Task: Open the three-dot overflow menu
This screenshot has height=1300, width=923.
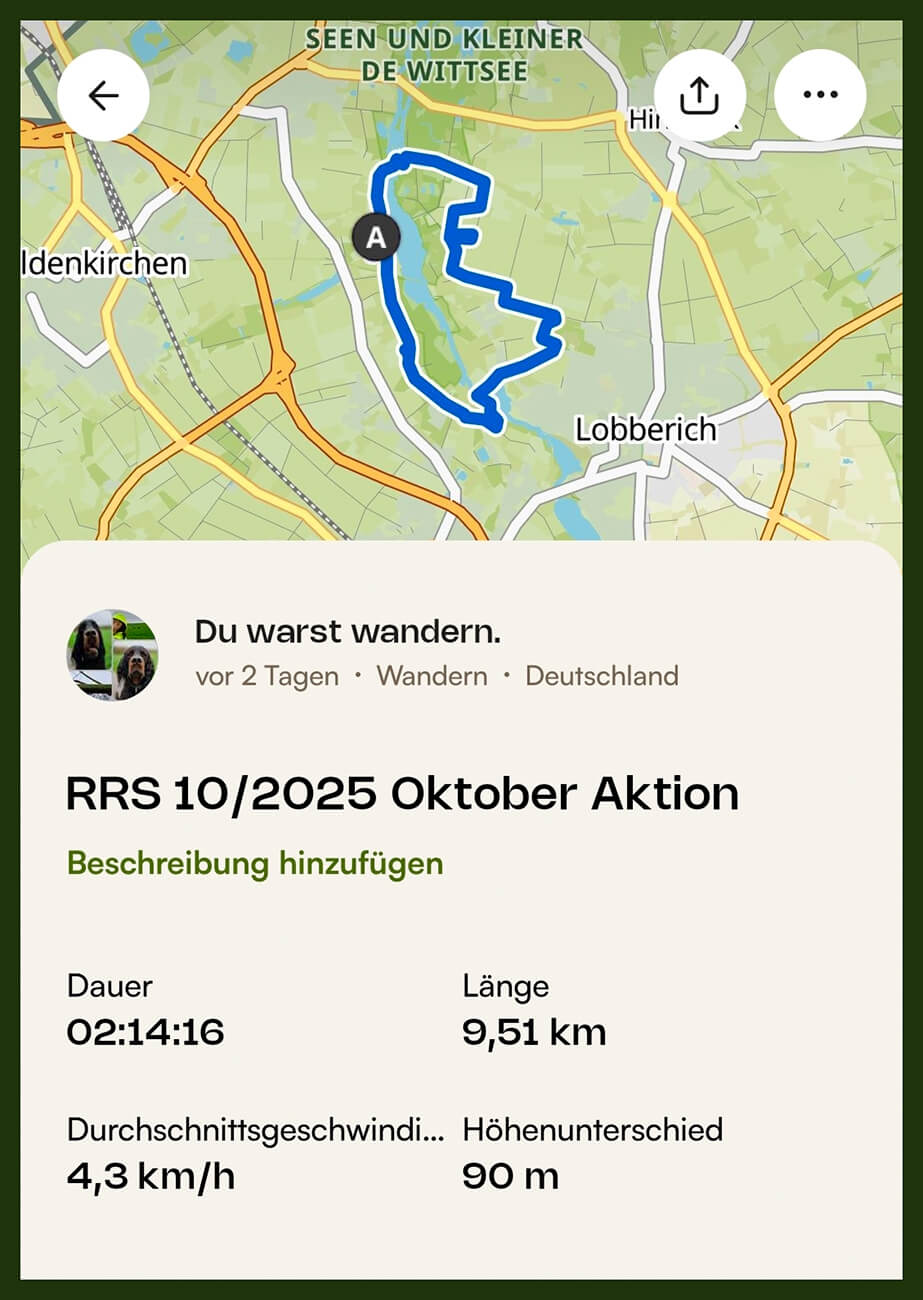Action: point(820,95)
